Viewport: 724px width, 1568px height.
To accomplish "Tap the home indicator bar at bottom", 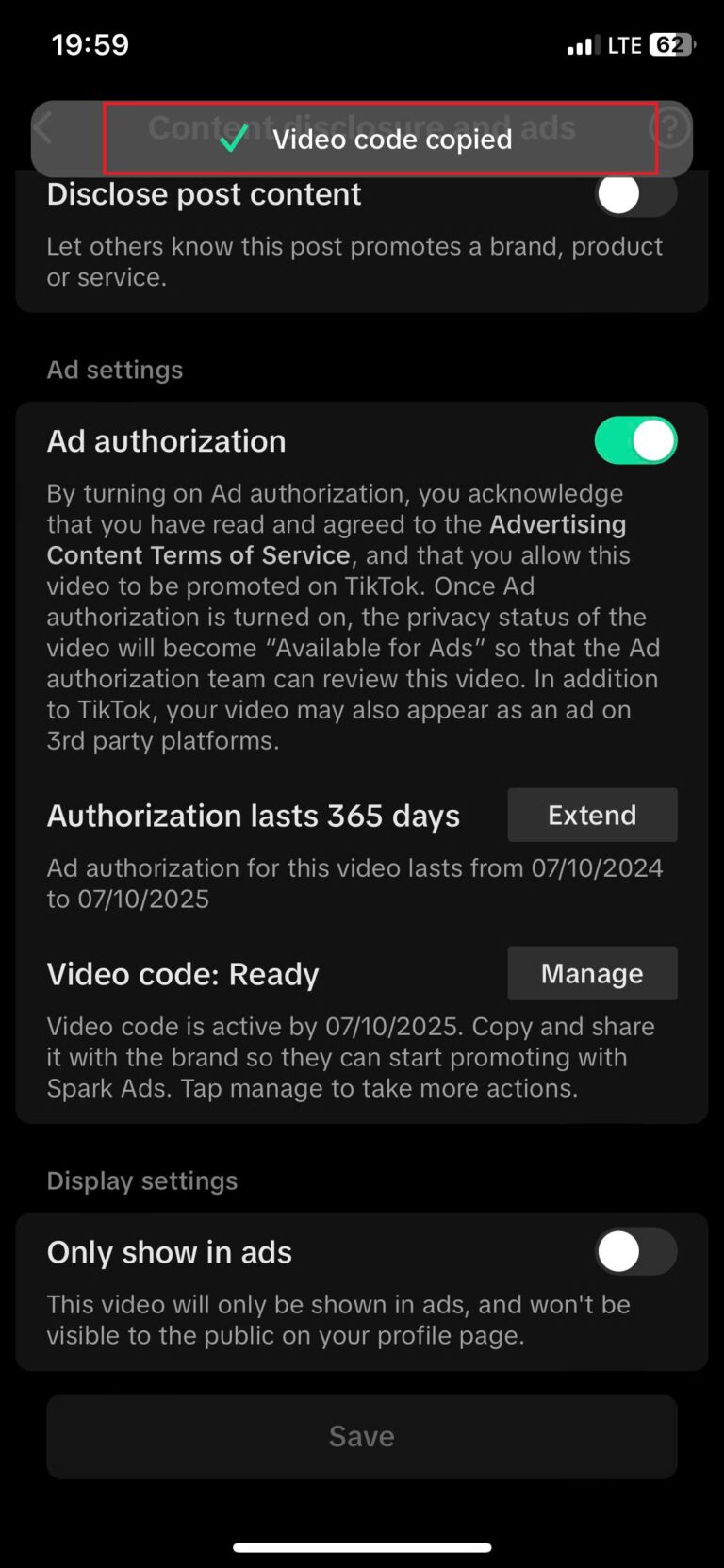I will pos(362,1546).
